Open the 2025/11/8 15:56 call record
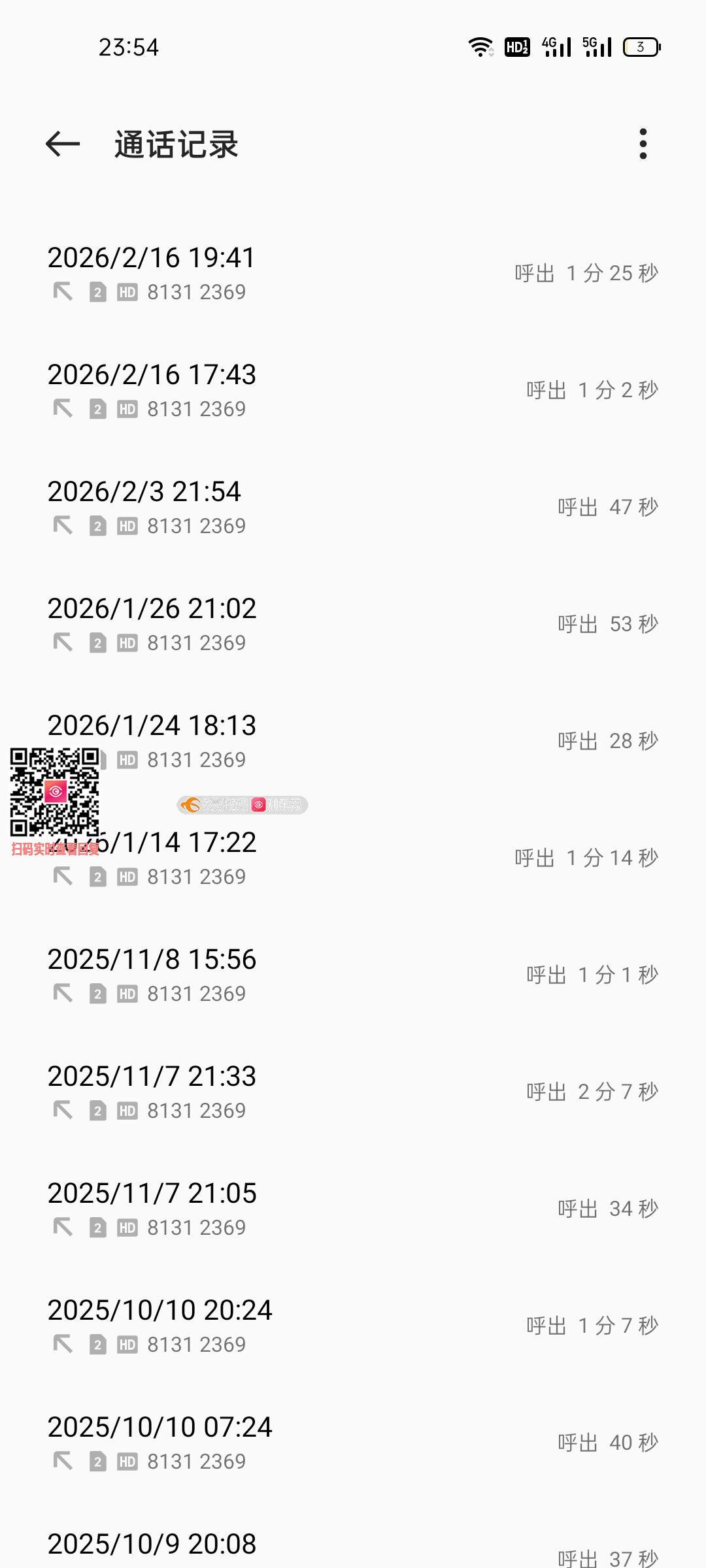Image resolution: width=706 pixels, height=1568 pixels. click(353, 975)
